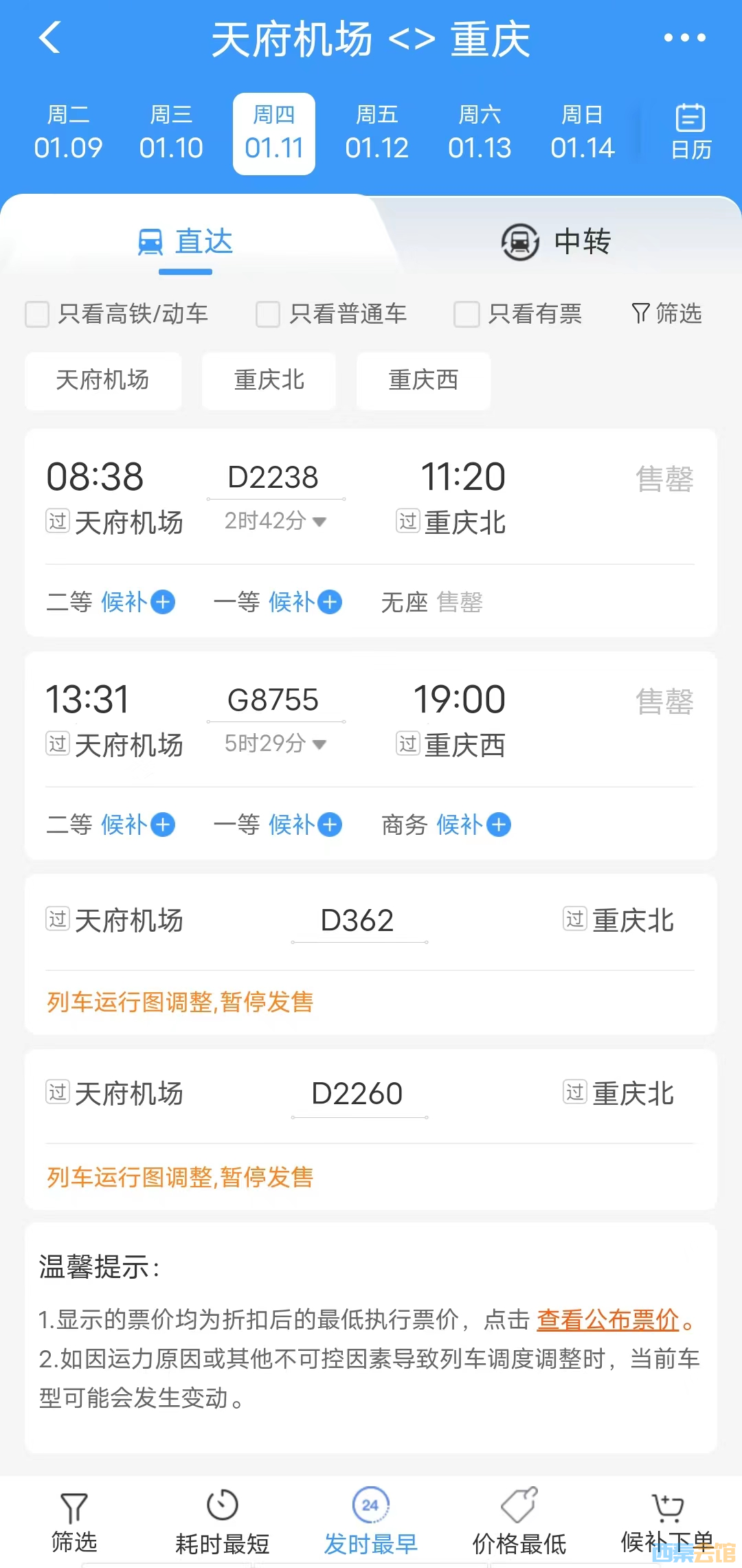Open the 日历 calendar picker
Screen dimensions: 742x1568
click(x=690, y=132)
